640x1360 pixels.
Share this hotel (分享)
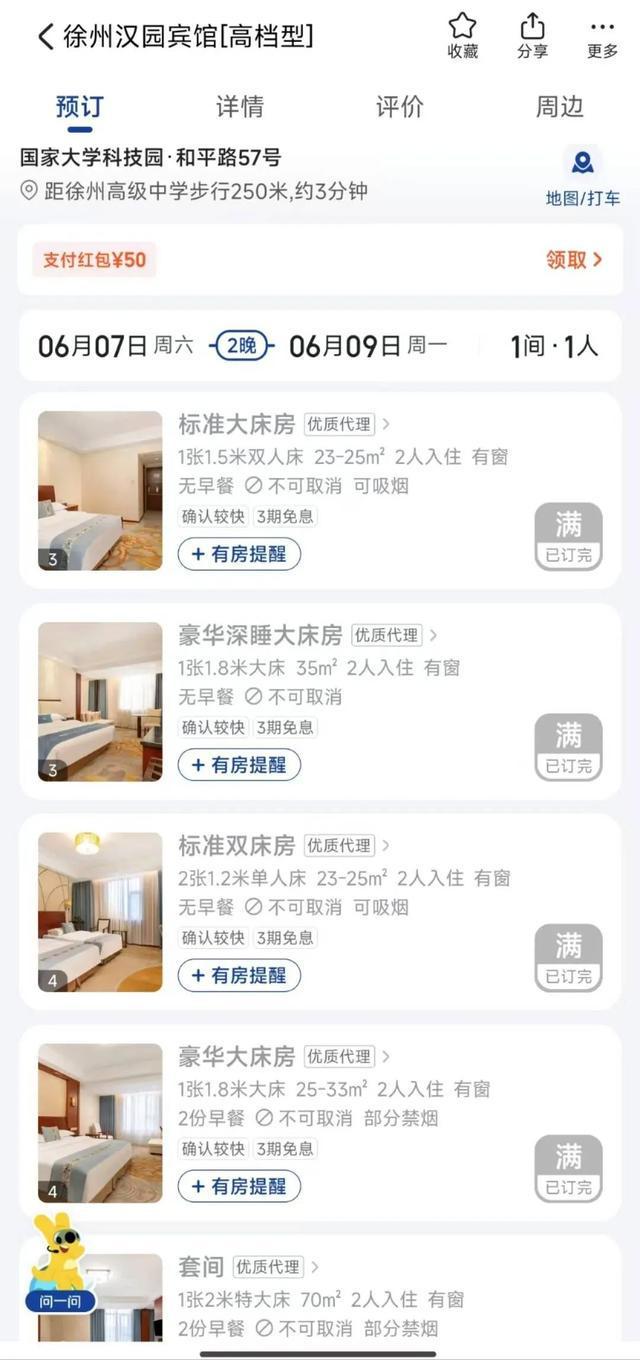pyautogui.click(x=532, y=36)
